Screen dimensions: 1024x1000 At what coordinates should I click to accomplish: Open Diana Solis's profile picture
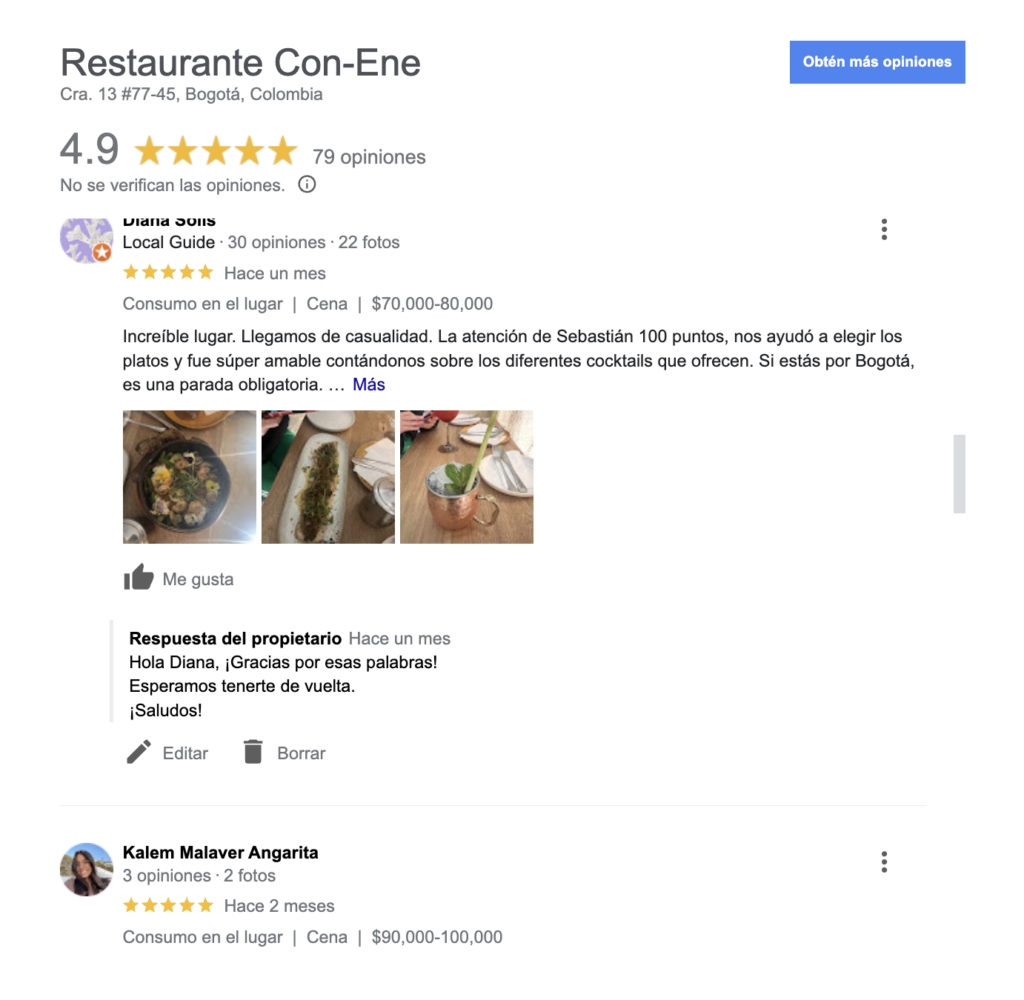86,240
